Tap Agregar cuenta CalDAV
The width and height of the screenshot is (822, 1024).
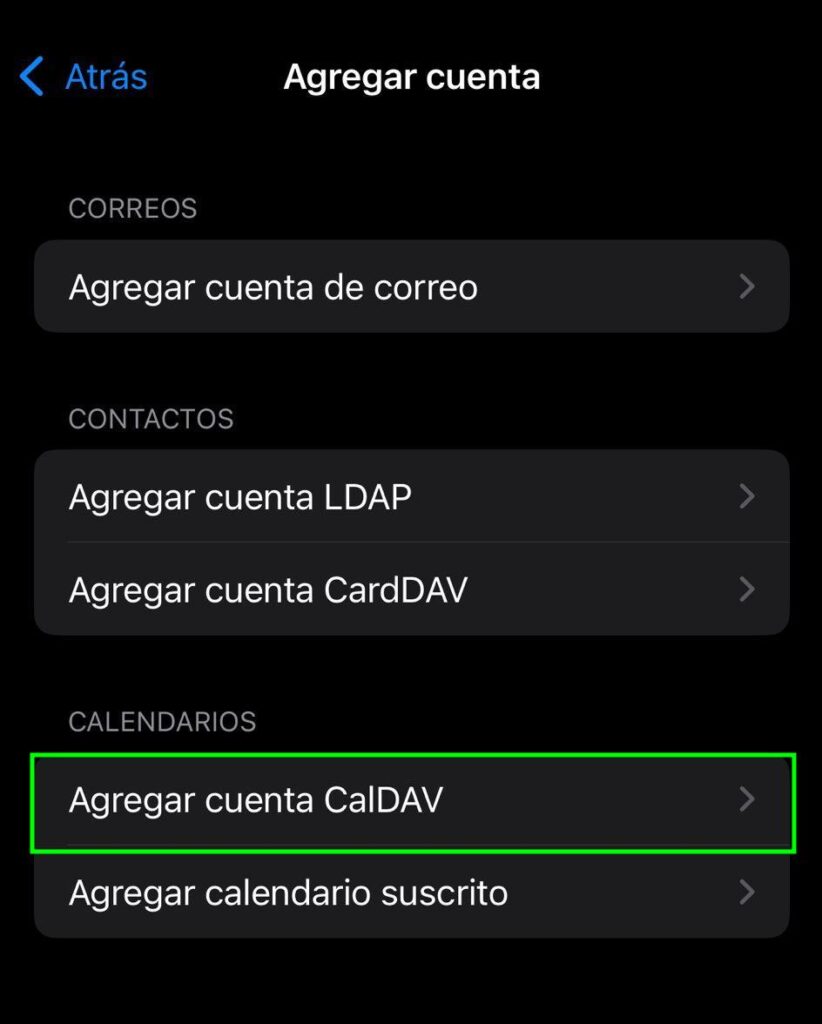click(411, 800)
